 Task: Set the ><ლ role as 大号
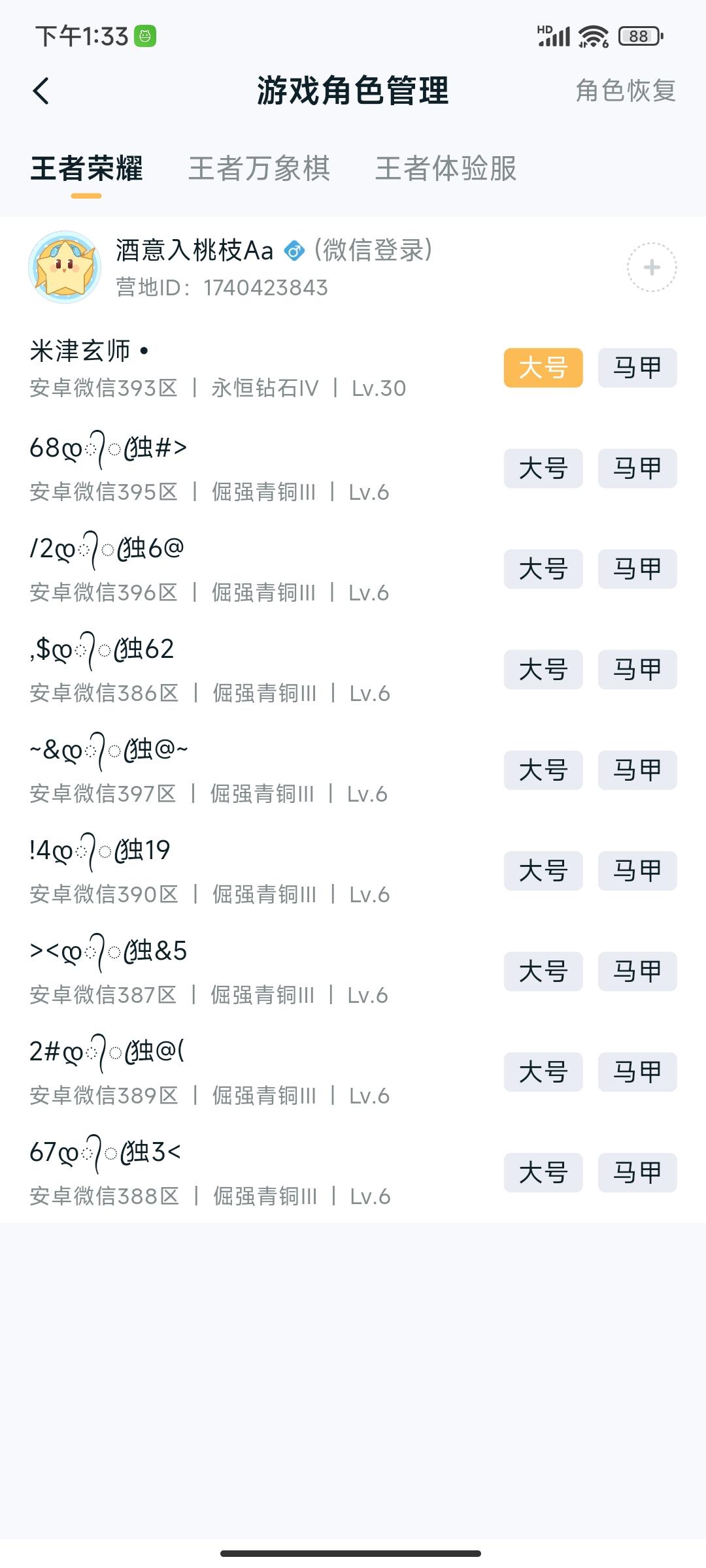(x=543, y=972)
